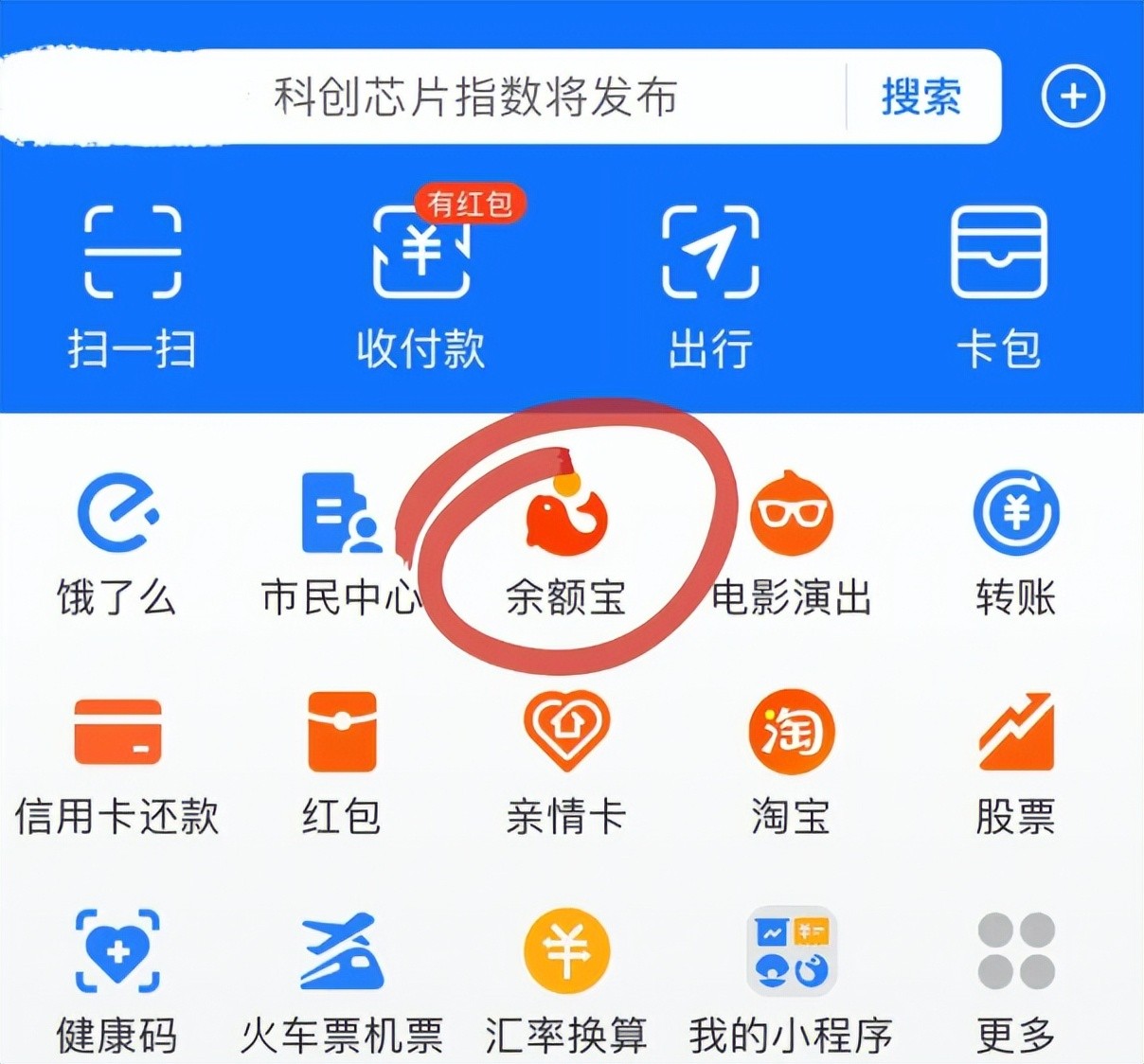Open 出行 travel services
The width and height of the screenshot is (1144, 1064).
point(710,284)
